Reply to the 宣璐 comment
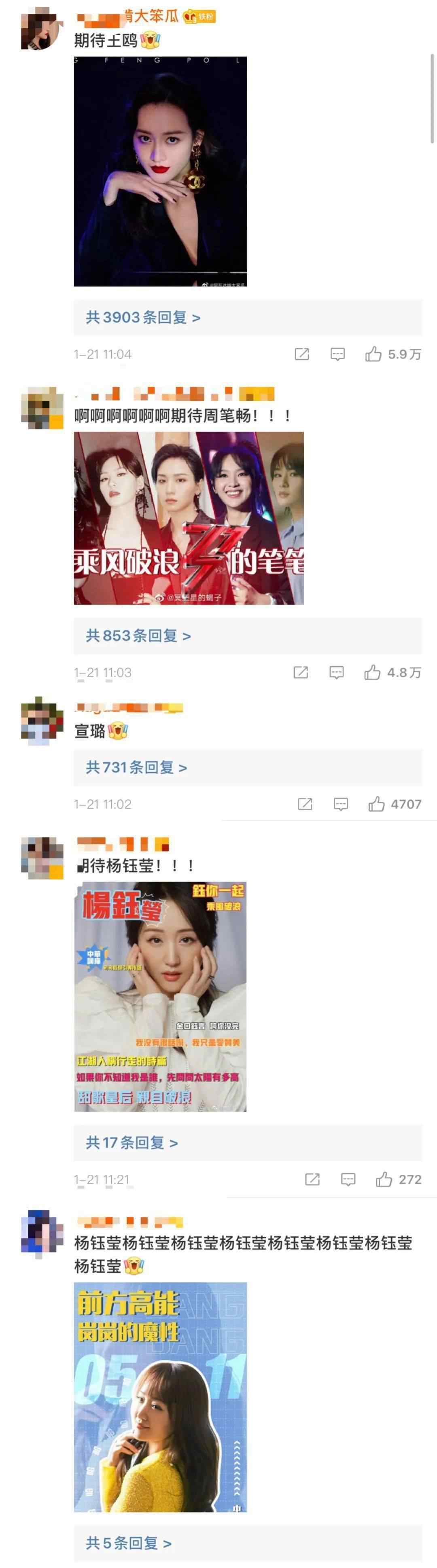 341,804
